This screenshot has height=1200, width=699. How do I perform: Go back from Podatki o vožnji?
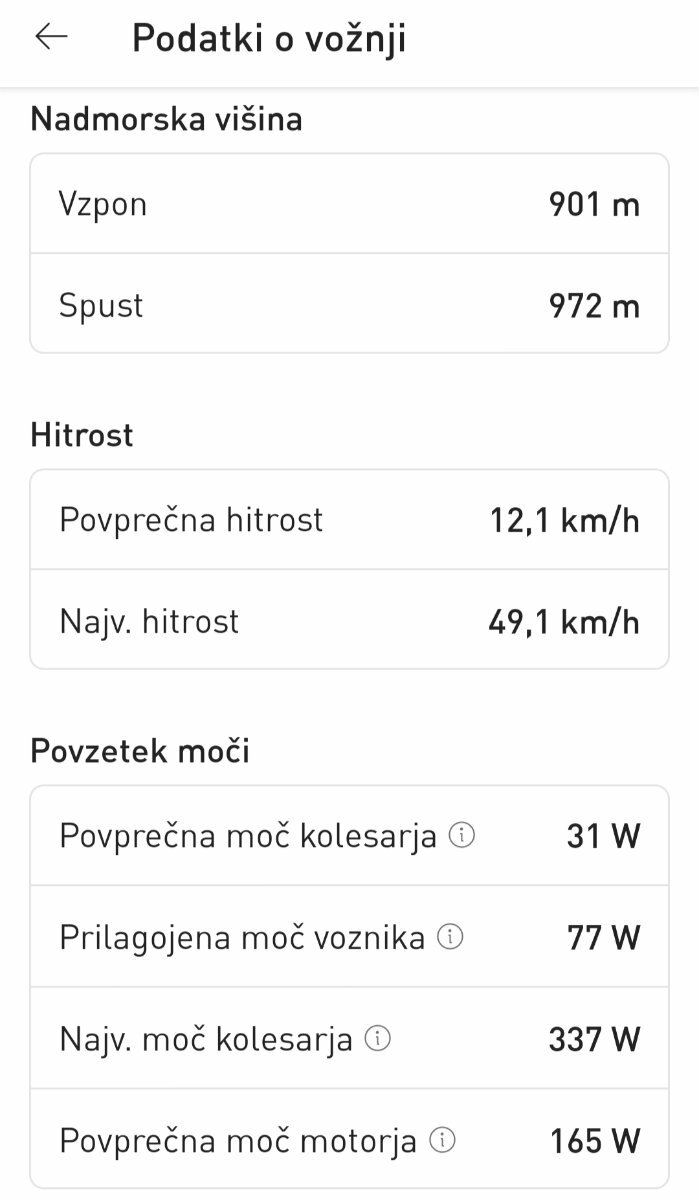tap(51, 38)
